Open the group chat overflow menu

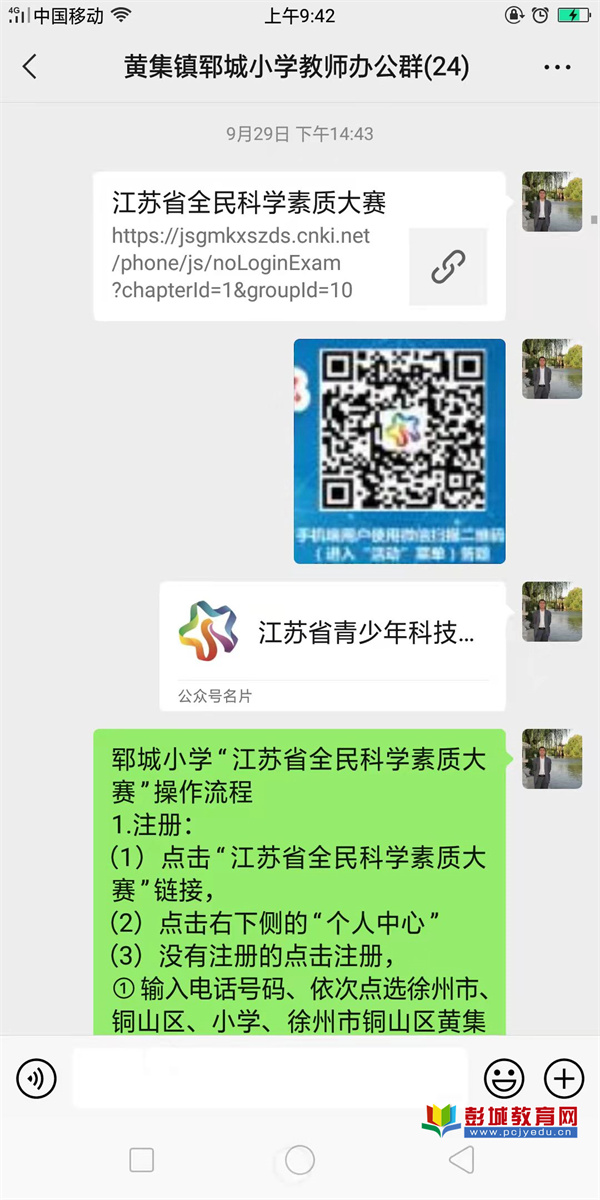pyautogui.click(x=556, y=67)
